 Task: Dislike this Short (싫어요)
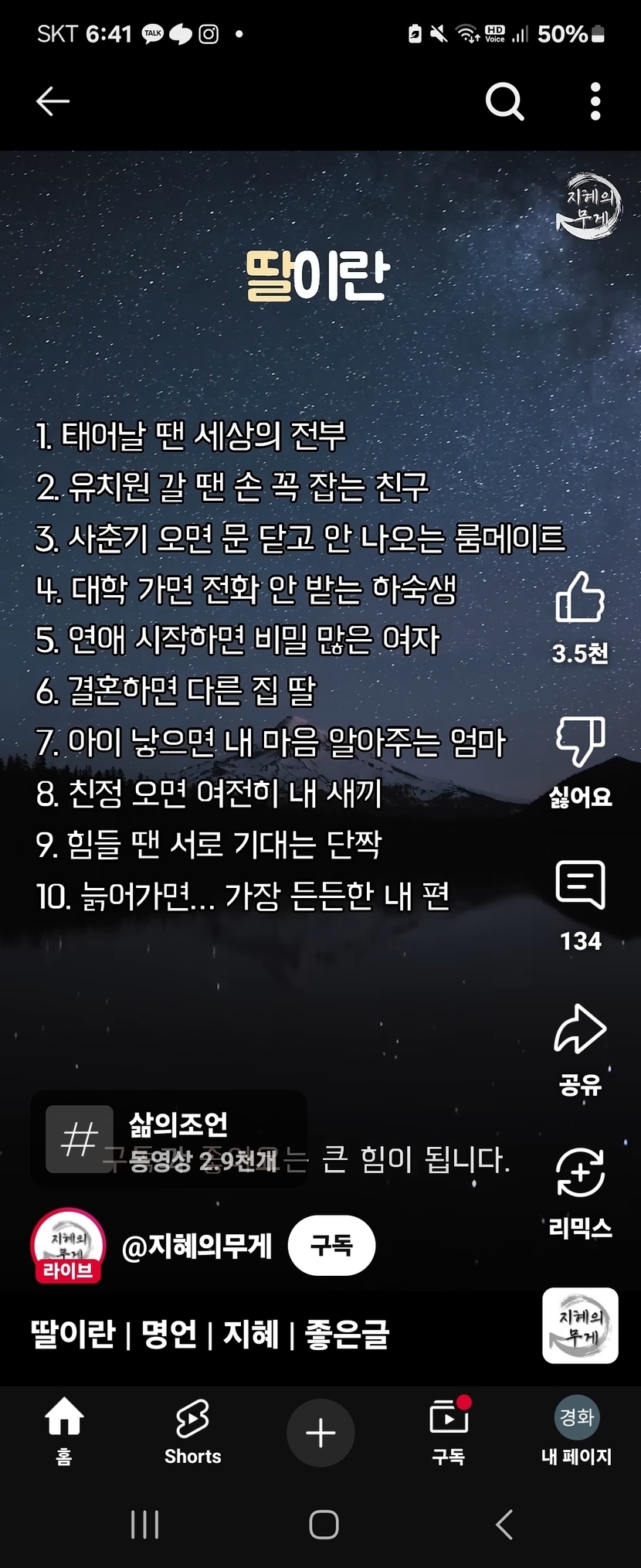580,742
